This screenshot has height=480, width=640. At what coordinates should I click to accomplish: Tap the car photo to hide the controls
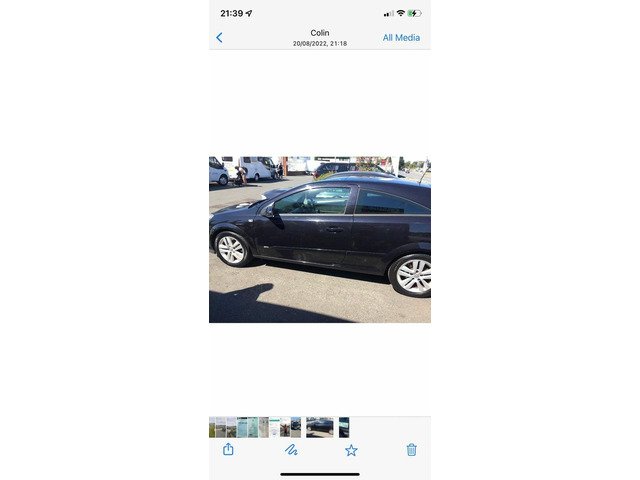320,240
